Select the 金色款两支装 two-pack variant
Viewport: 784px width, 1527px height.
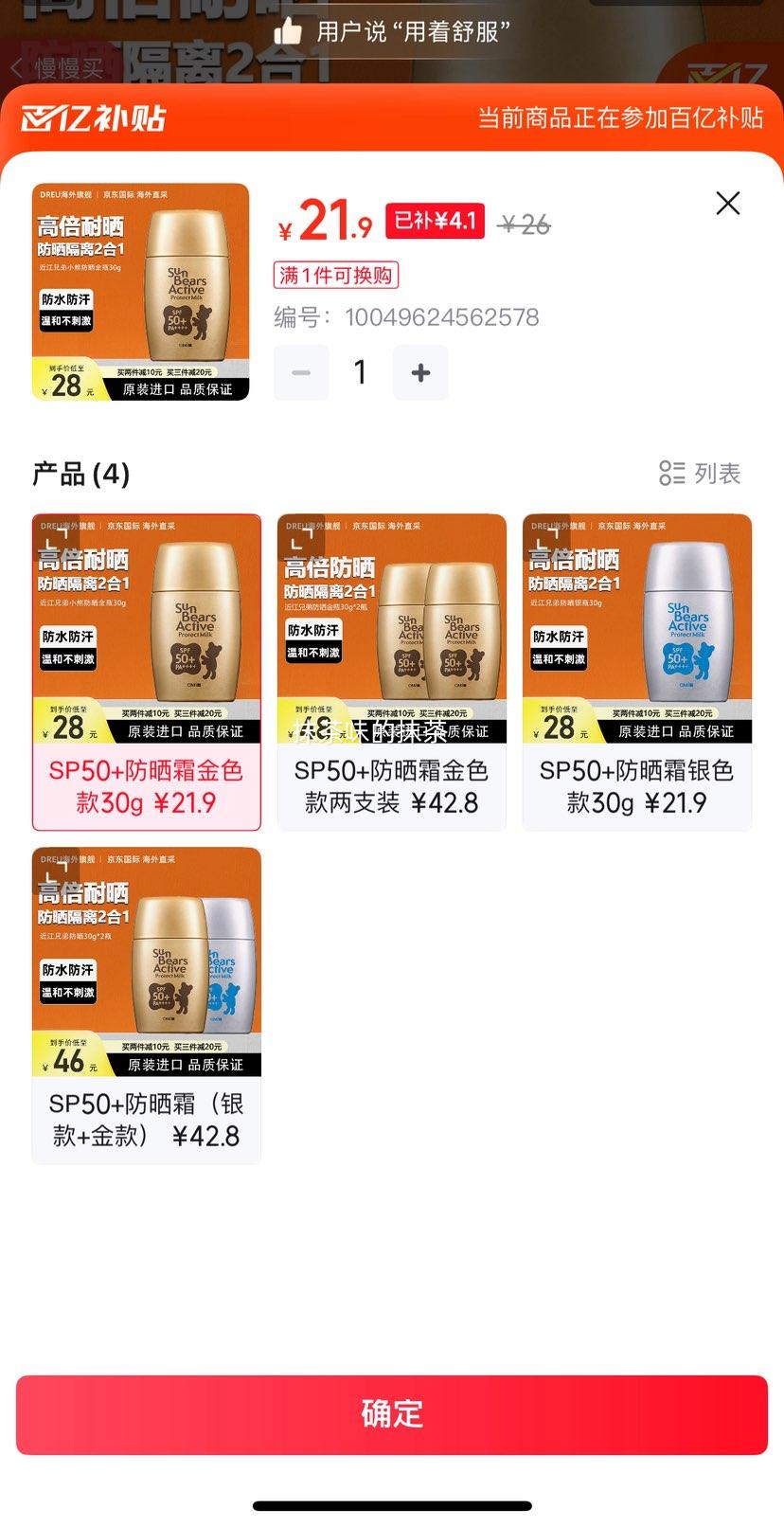[x=391, y=673]
